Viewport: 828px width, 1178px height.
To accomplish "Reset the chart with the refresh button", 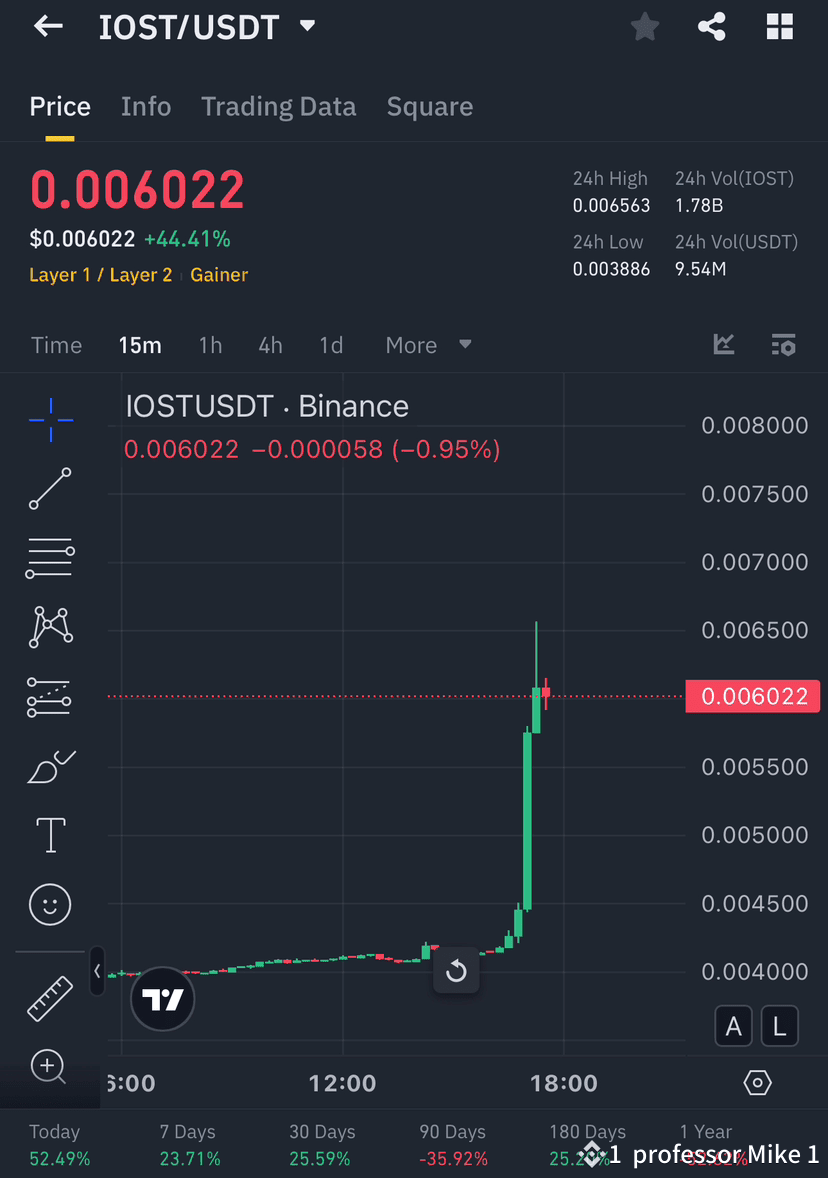I will click(456, 971).
